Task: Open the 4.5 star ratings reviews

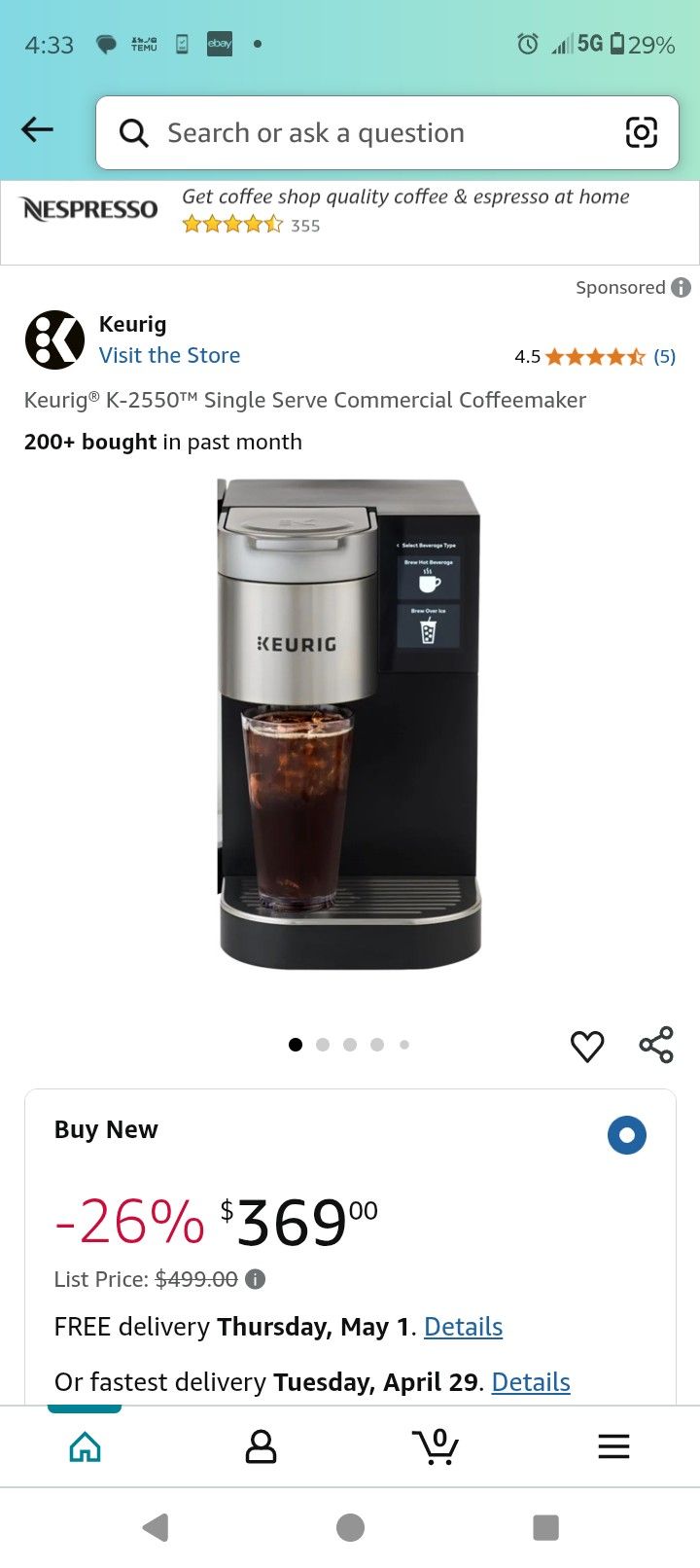Action: coord(595,356)
